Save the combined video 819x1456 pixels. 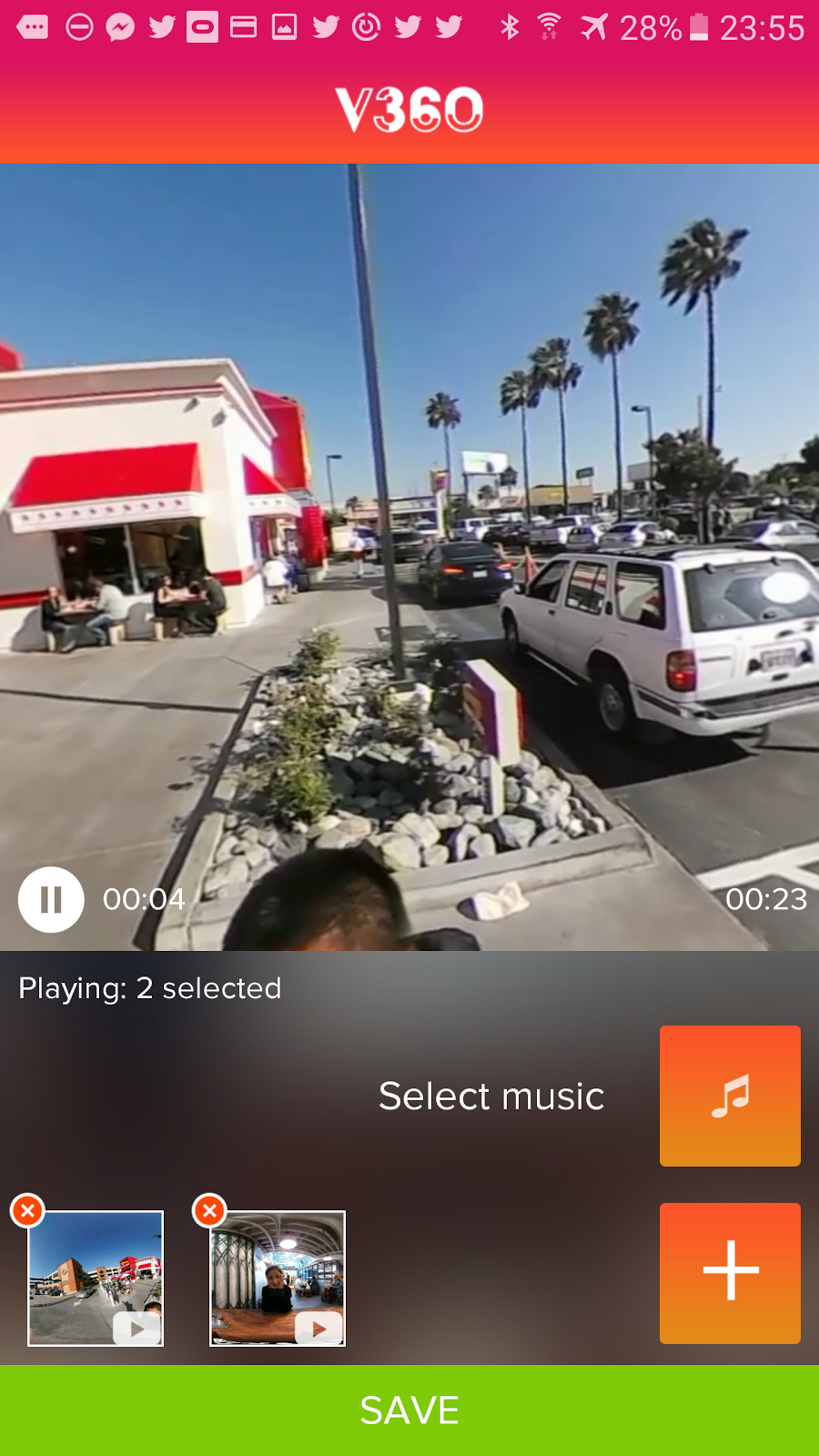409,1410
